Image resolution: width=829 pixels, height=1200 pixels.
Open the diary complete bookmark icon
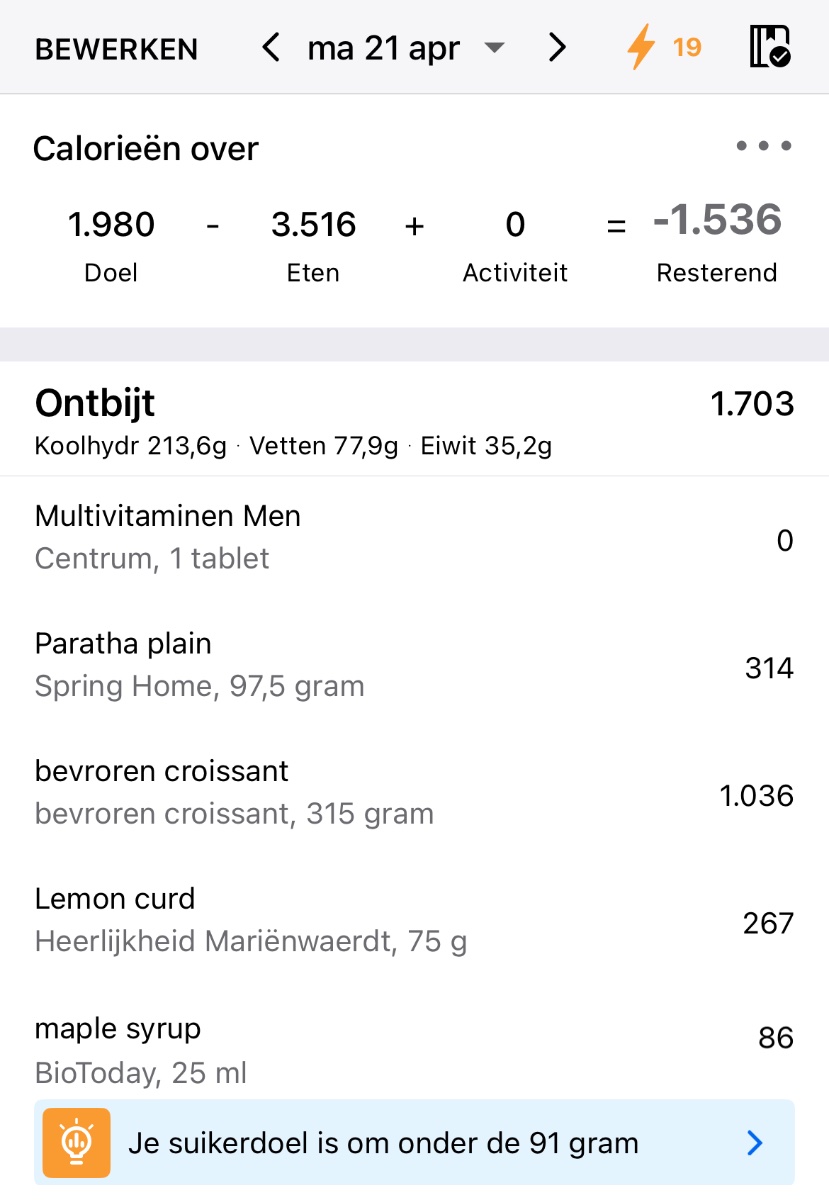pyautogui.click(x=770, y=48)
